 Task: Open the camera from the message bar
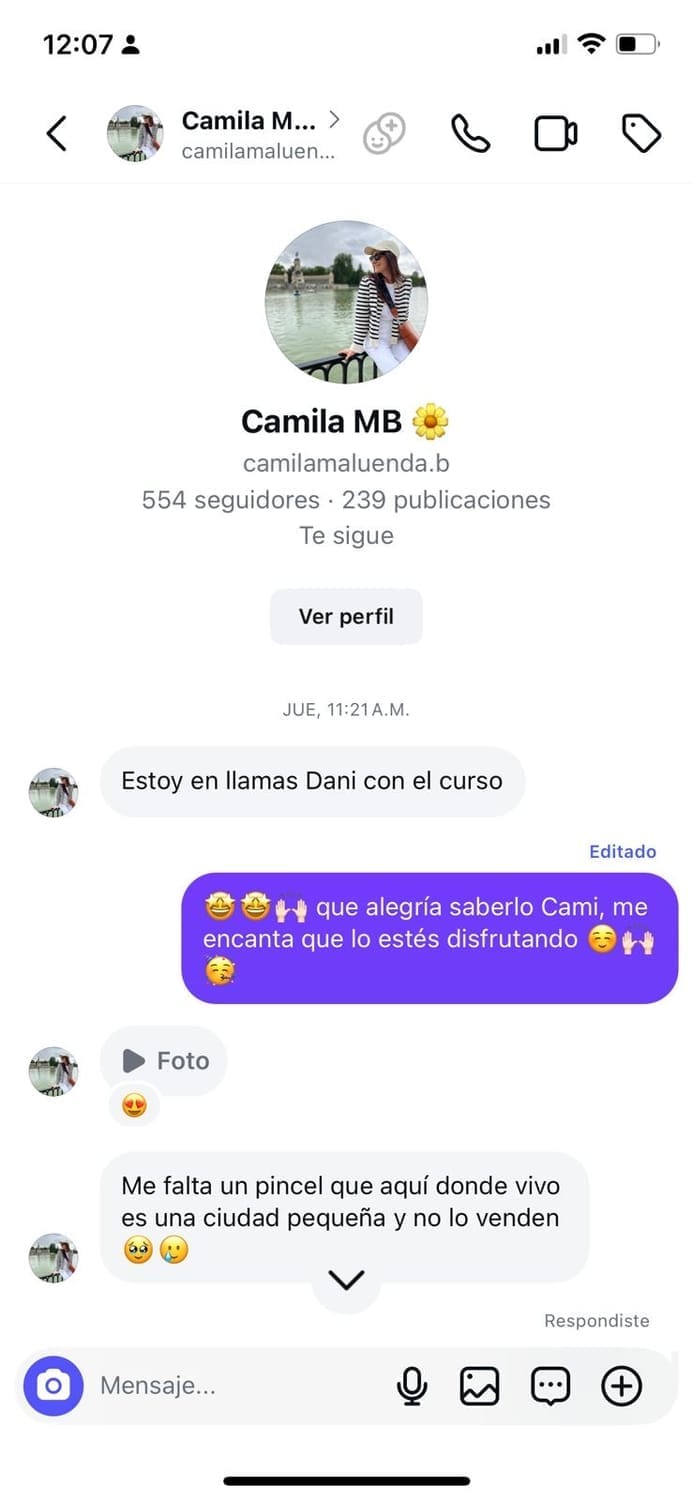click(x=53, y=1386)
